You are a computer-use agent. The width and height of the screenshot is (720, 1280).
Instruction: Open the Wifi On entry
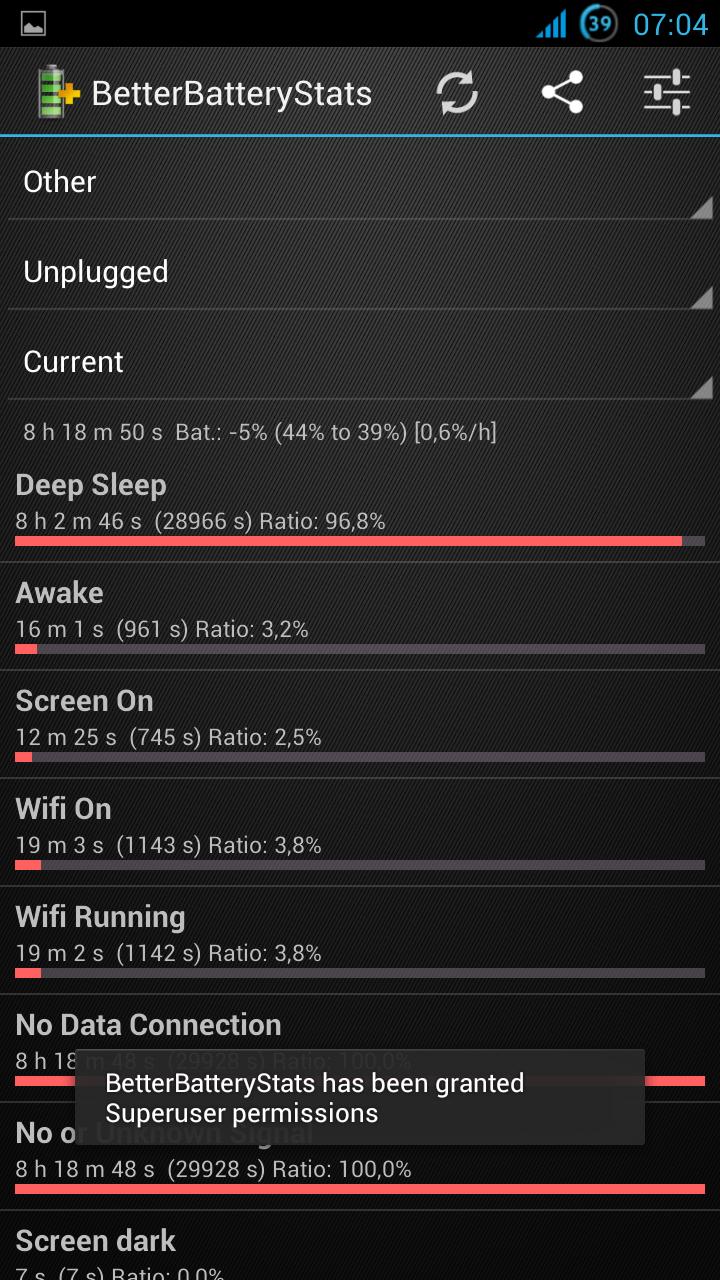tap(360, 832)
